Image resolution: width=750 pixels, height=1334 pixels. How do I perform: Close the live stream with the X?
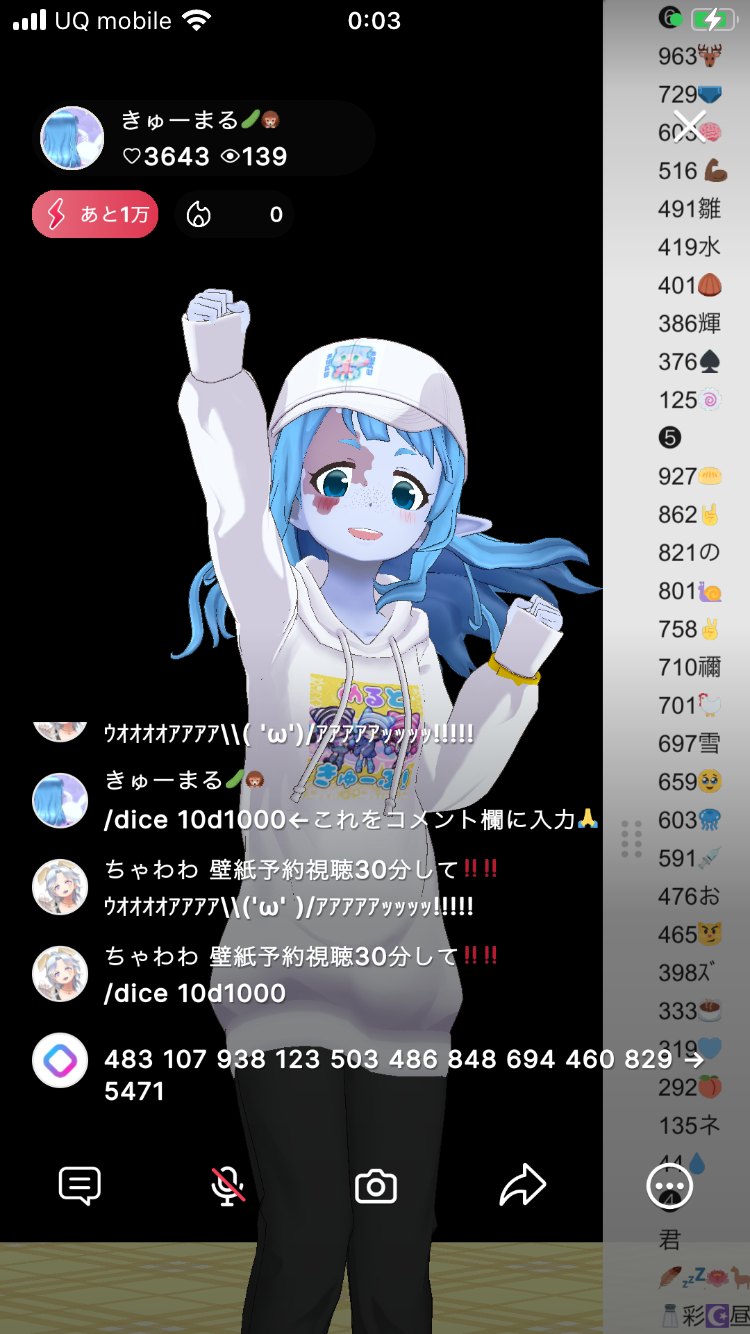(x=690, y=126)
